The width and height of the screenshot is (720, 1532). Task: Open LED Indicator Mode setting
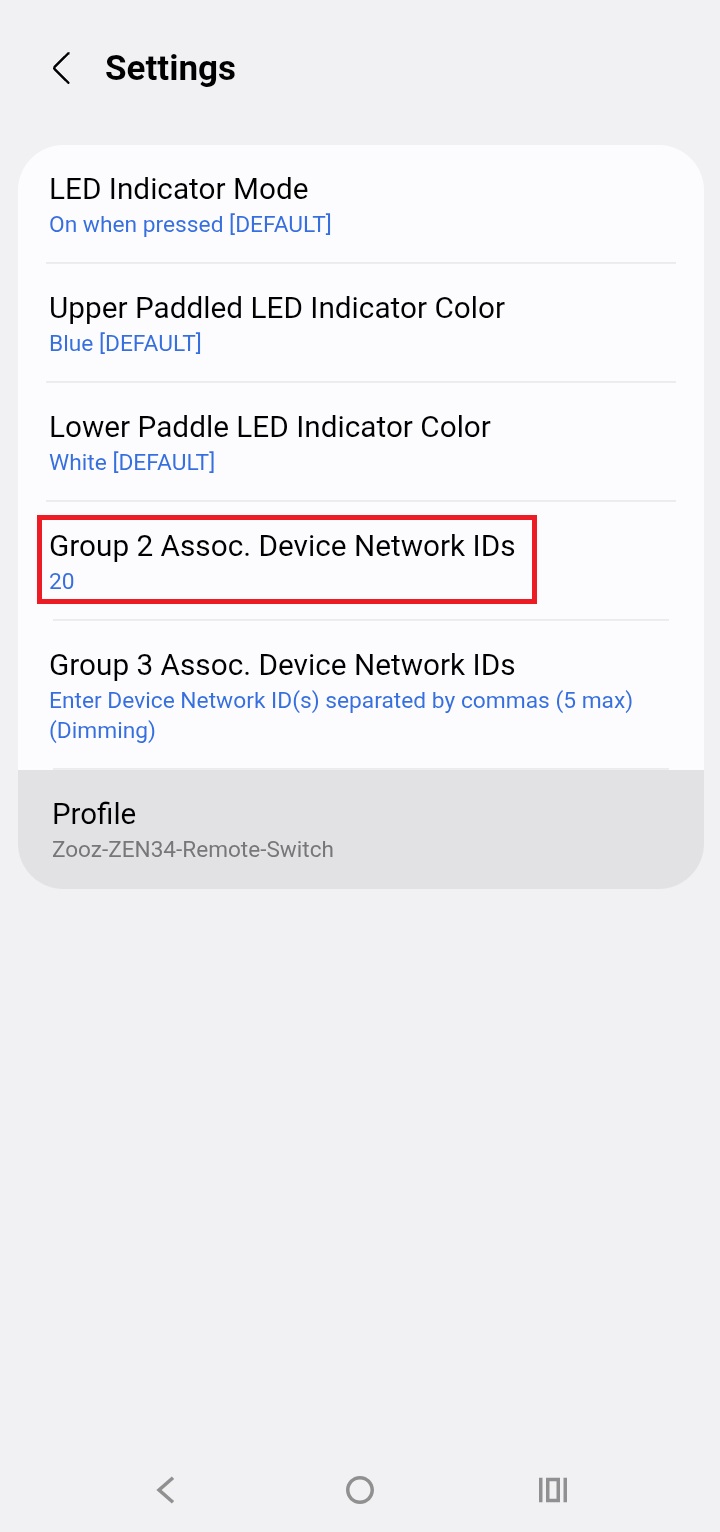(x=360, y=205)
